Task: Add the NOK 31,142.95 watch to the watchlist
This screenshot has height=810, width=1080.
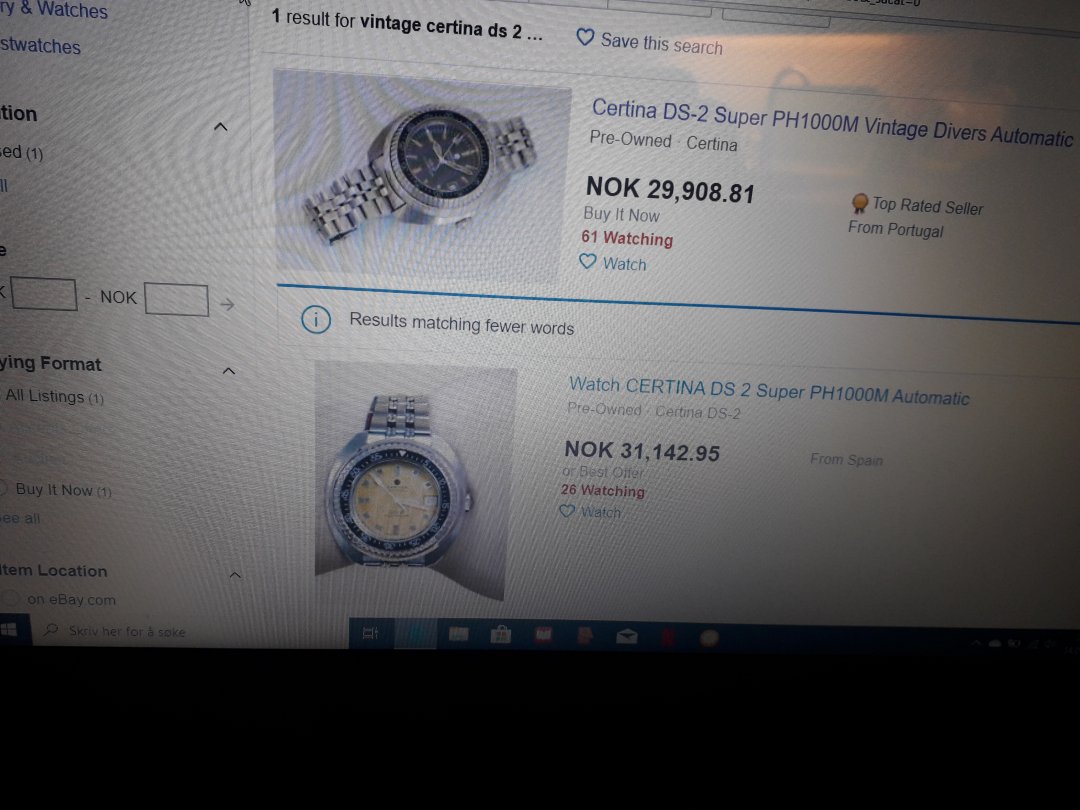Action: 591,512
